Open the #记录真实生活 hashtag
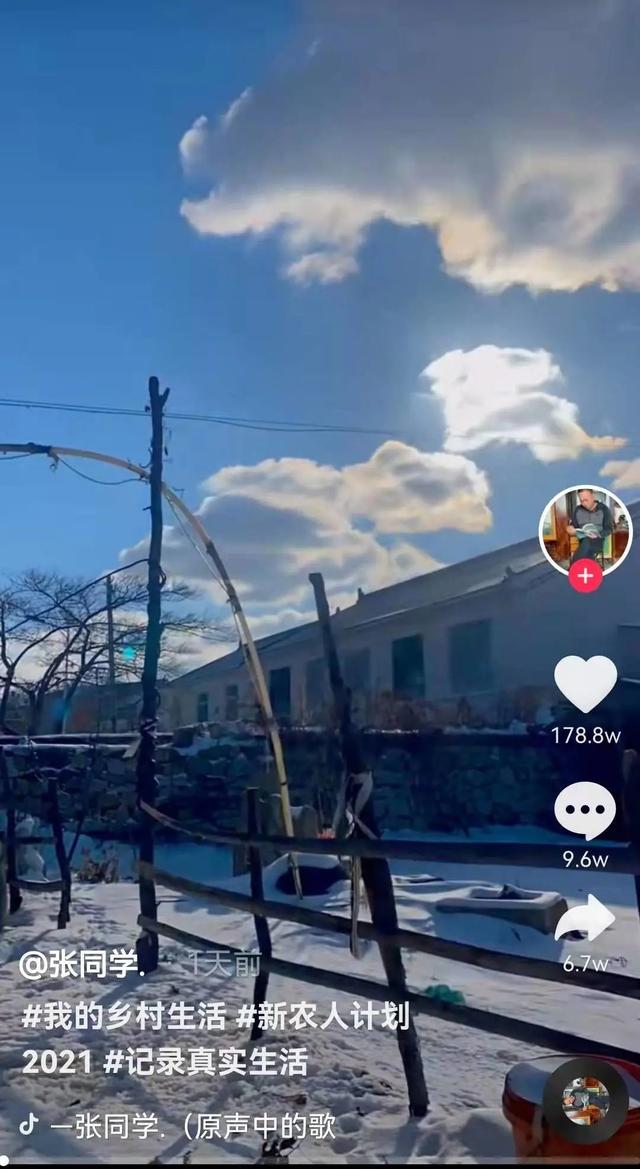The height and width of the screenshot is (1169, 640). pos(206,1062)
